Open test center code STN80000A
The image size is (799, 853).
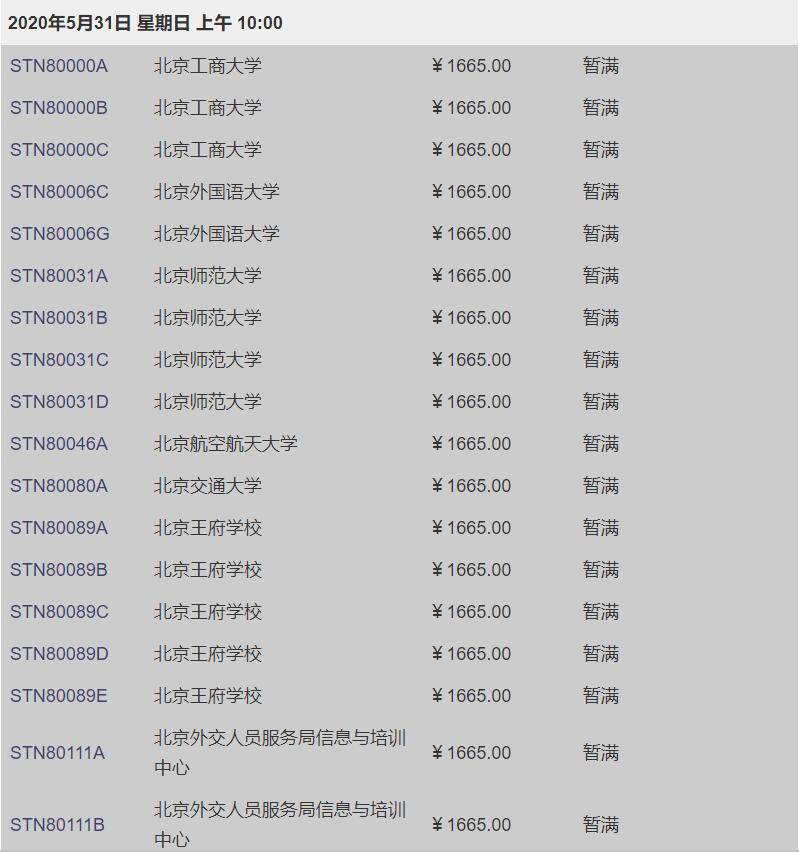(x=59, y=66)
